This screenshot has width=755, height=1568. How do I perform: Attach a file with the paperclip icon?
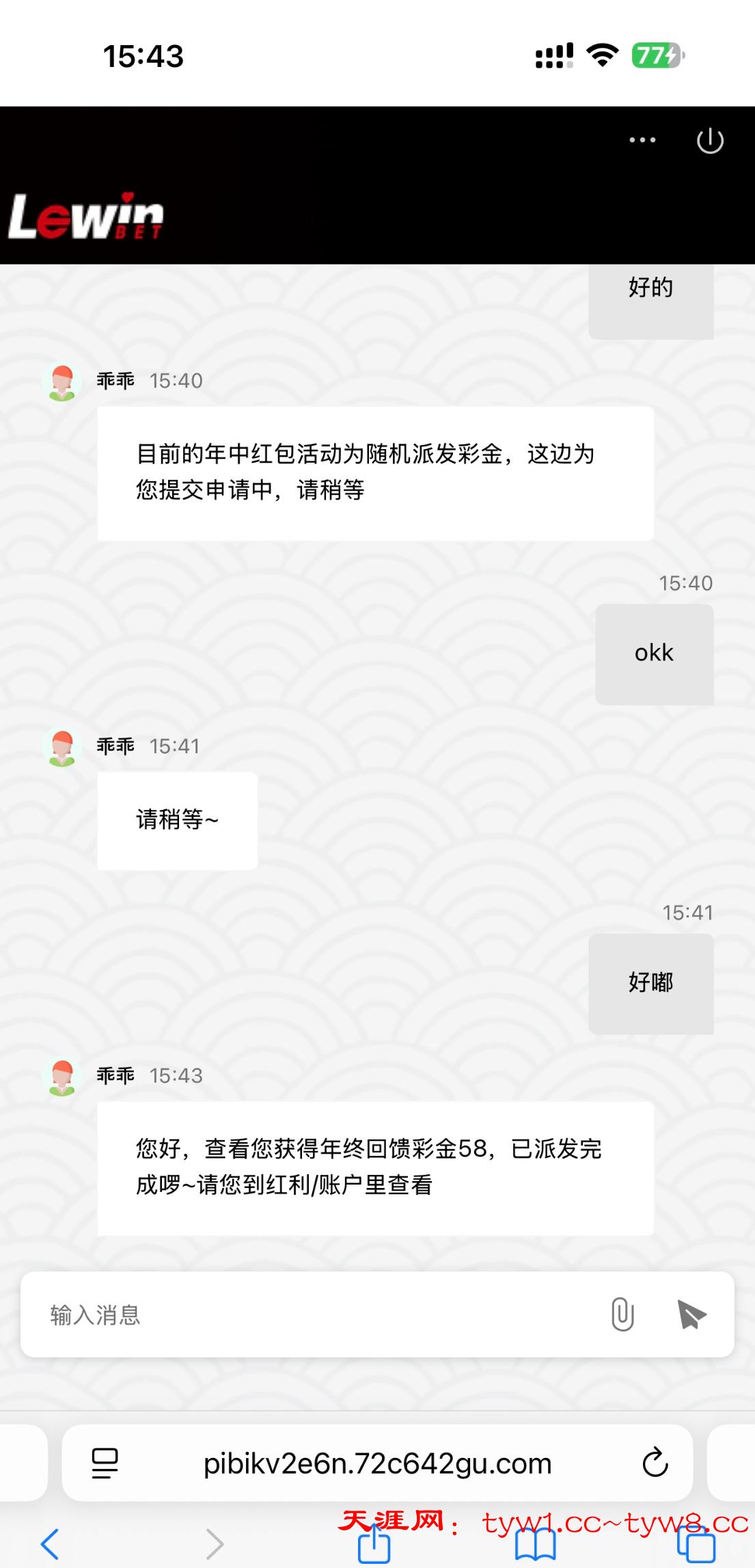(622, 1314)
